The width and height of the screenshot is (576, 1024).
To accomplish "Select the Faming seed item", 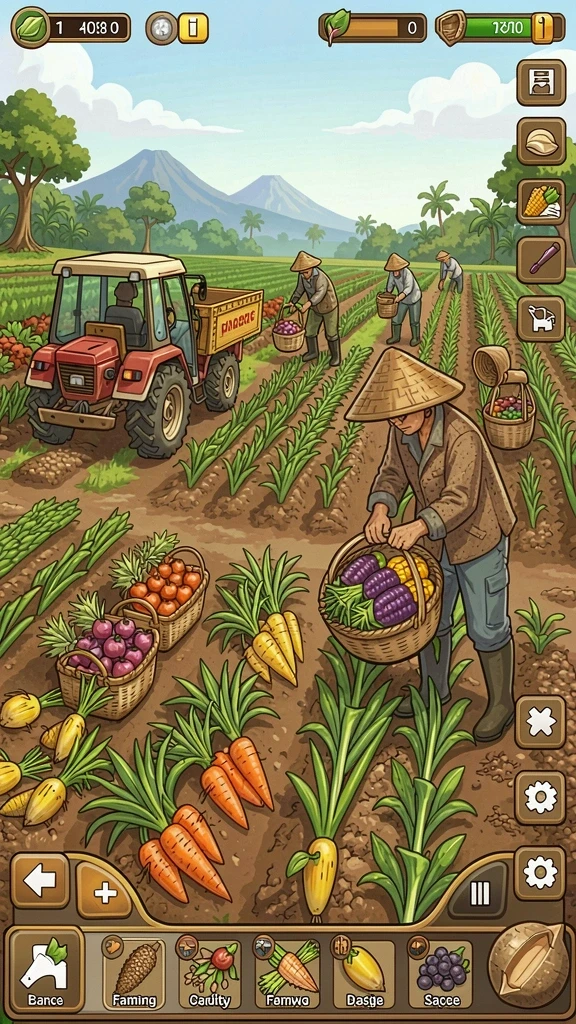I will point(134,974).
